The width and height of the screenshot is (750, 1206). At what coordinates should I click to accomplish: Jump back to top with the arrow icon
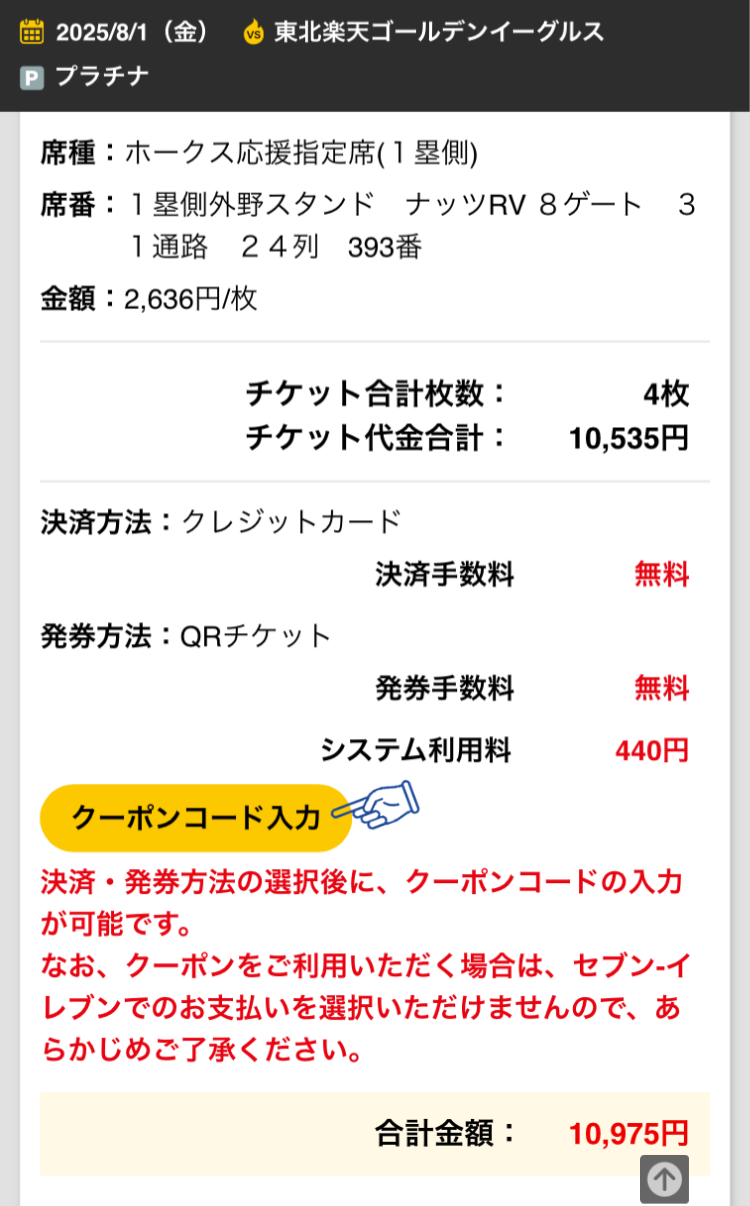[x=665, y=1179]
